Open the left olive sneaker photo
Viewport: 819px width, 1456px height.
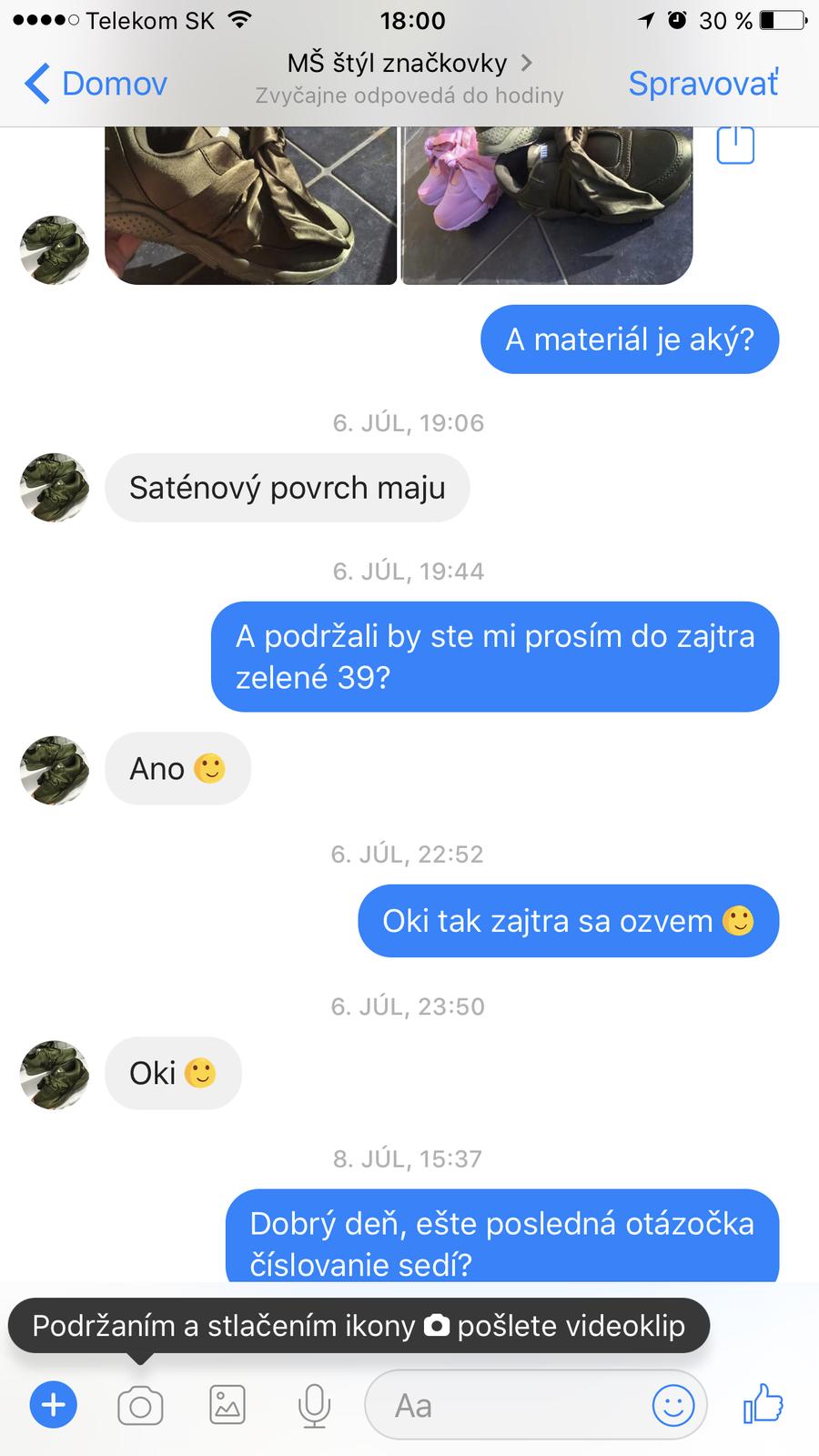pos(251,205)
